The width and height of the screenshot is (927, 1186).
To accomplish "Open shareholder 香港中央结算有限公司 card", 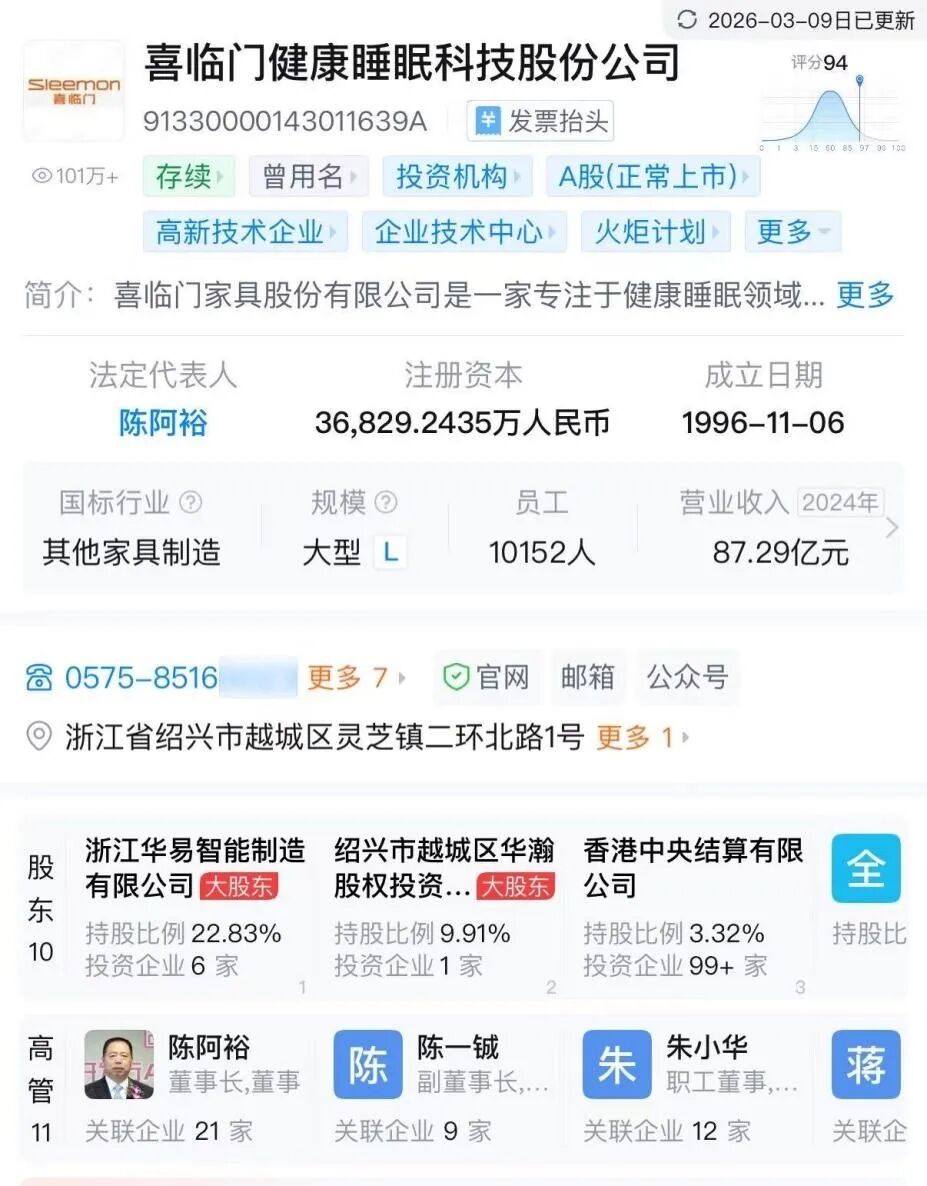I will pyautogui.click(x=693, y=906).
